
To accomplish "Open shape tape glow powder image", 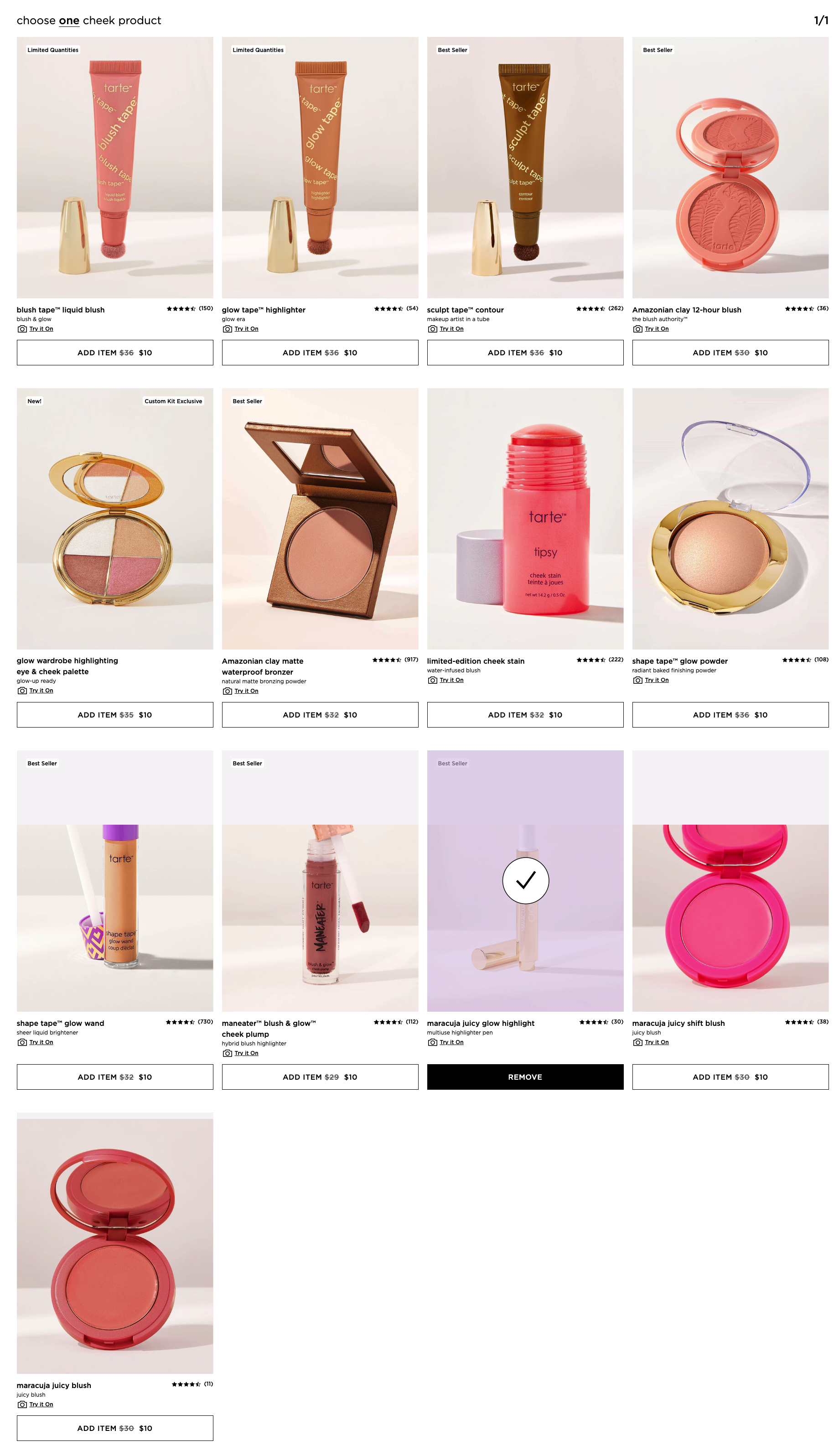I will click(730, 518).
